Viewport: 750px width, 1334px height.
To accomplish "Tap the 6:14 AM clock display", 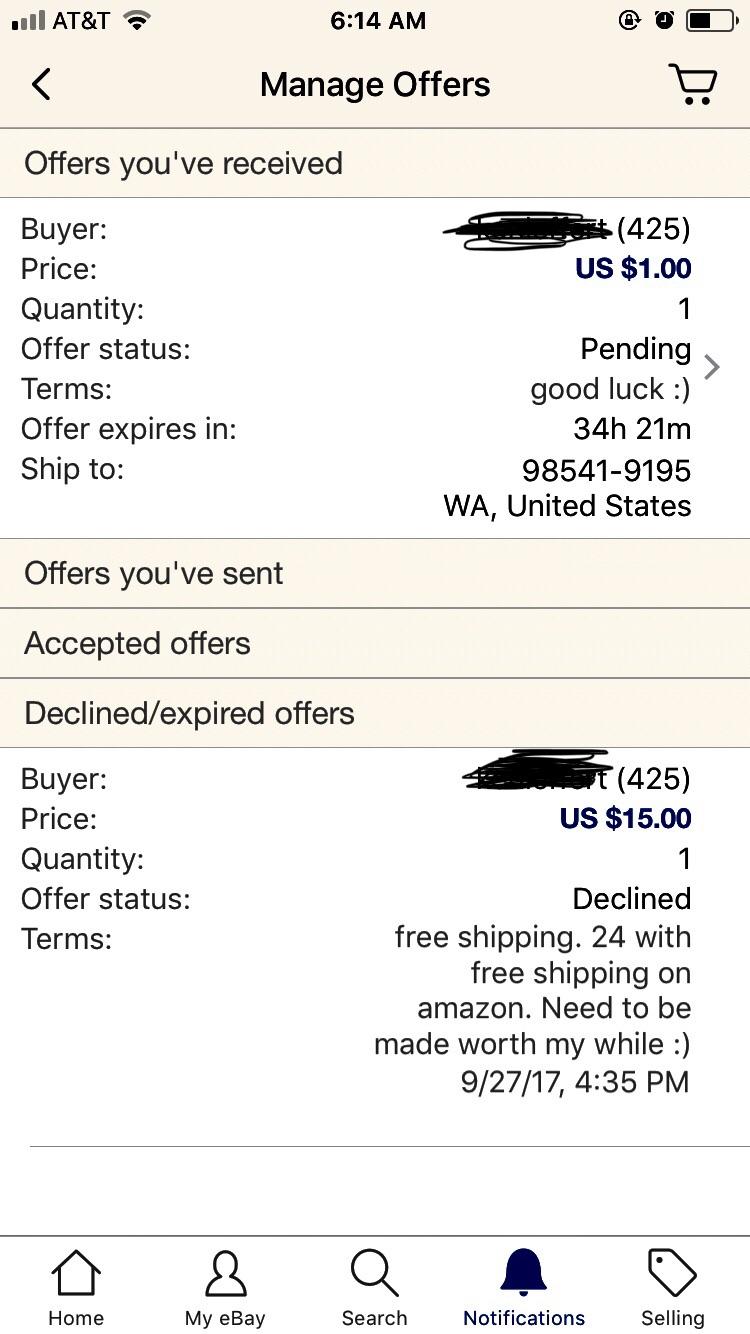I will pos(378,18).
